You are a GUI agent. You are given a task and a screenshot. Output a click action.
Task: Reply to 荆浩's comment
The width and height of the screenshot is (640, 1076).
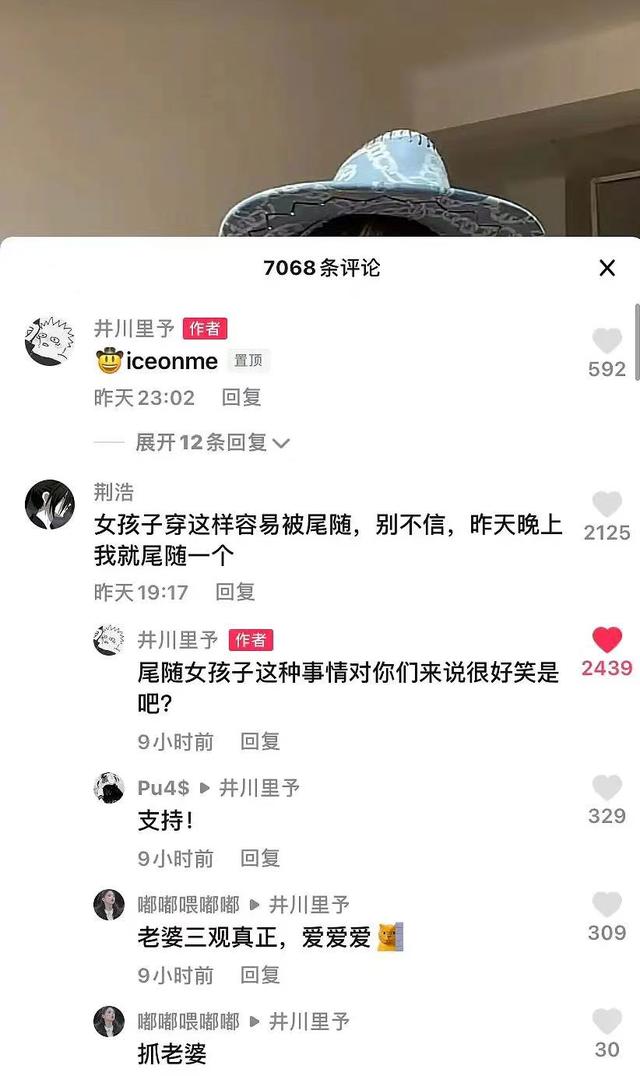point(235,592)
